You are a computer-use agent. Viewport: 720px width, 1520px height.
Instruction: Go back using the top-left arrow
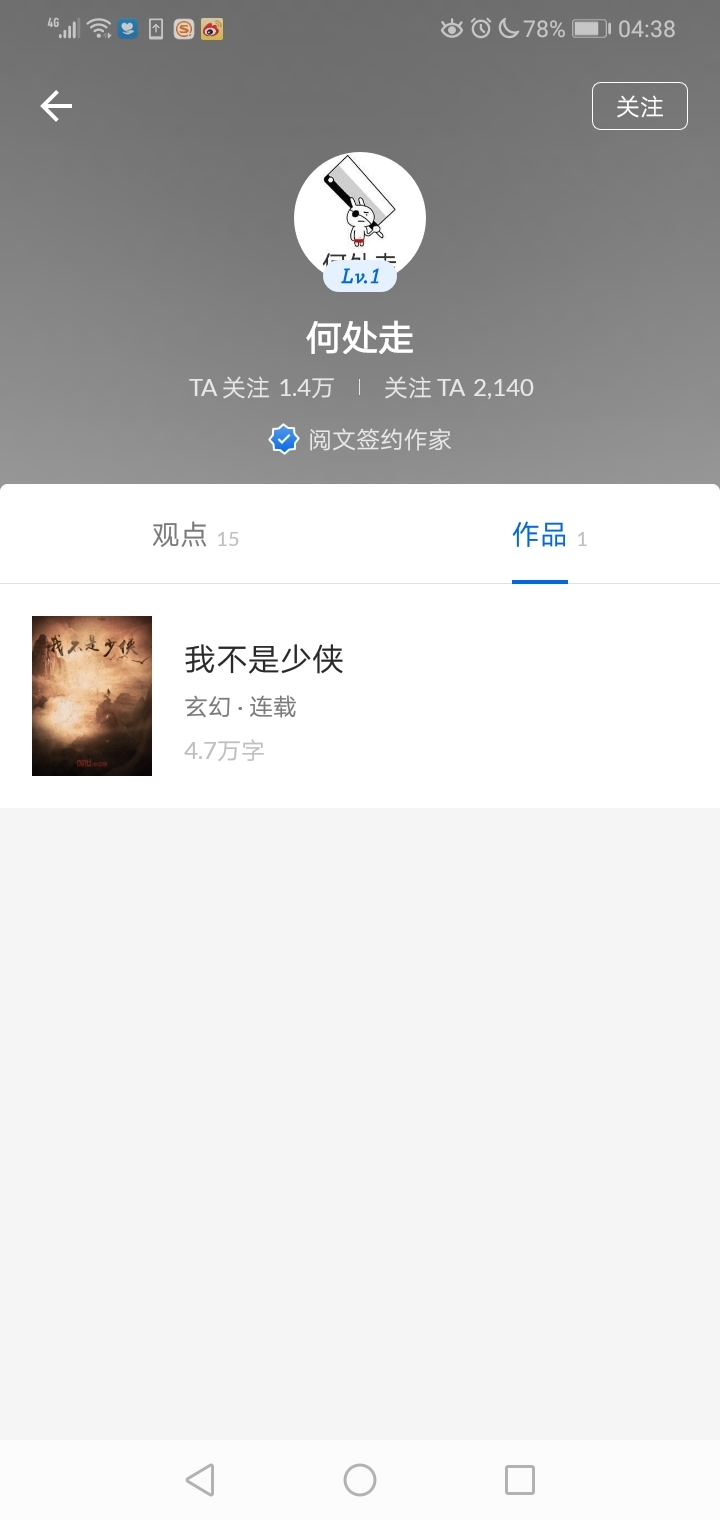tap(56, 106)
